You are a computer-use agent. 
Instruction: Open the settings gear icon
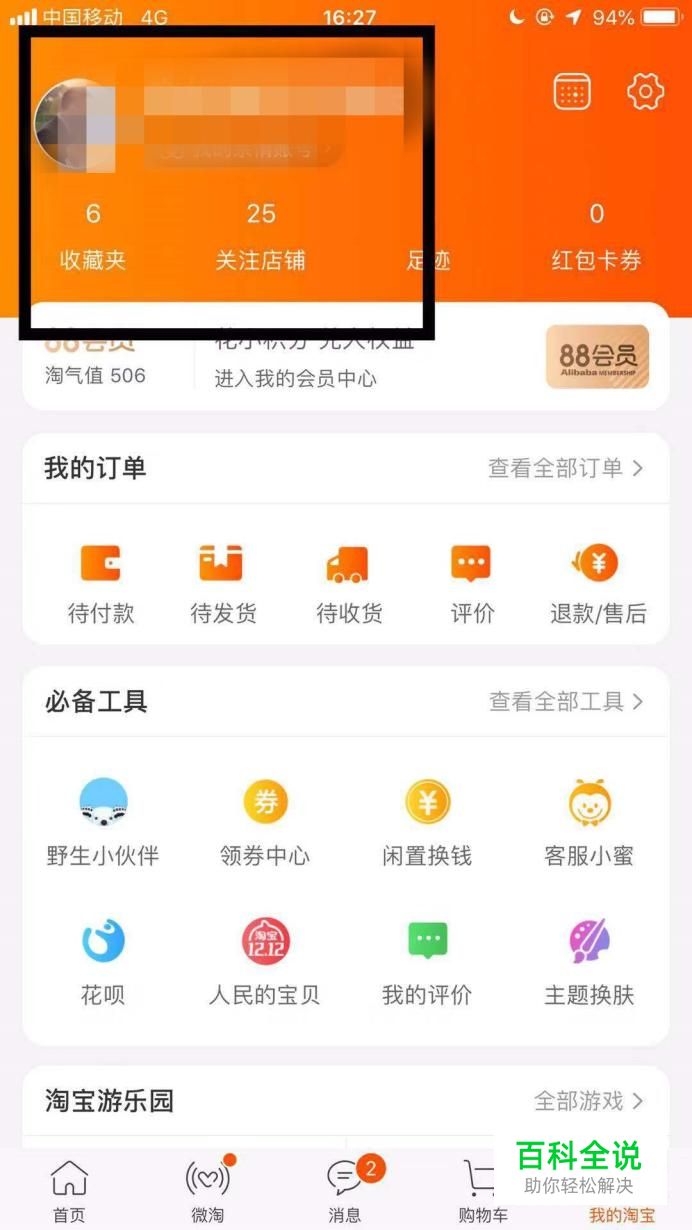[x=645, y=93]
